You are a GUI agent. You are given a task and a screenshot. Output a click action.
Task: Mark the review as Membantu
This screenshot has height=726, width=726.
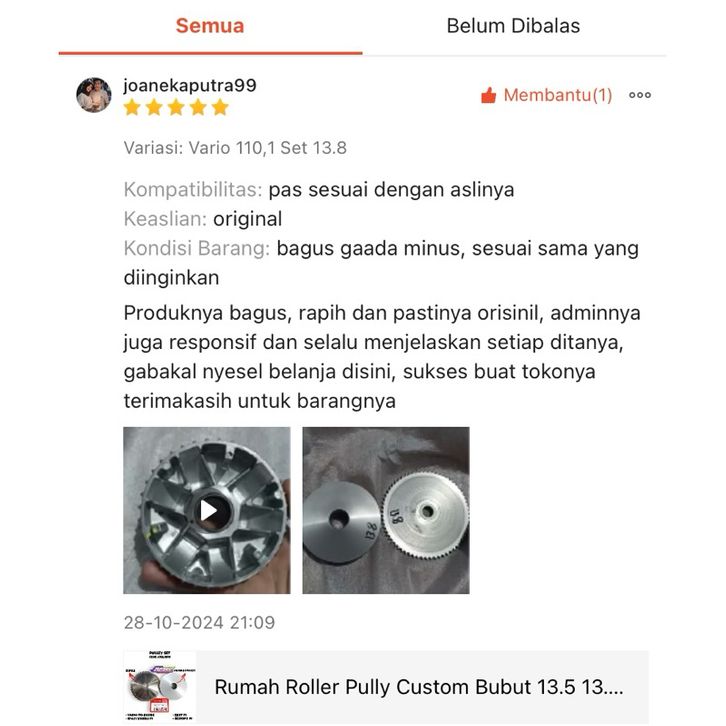pyautogui.click(x=546, y=96)
